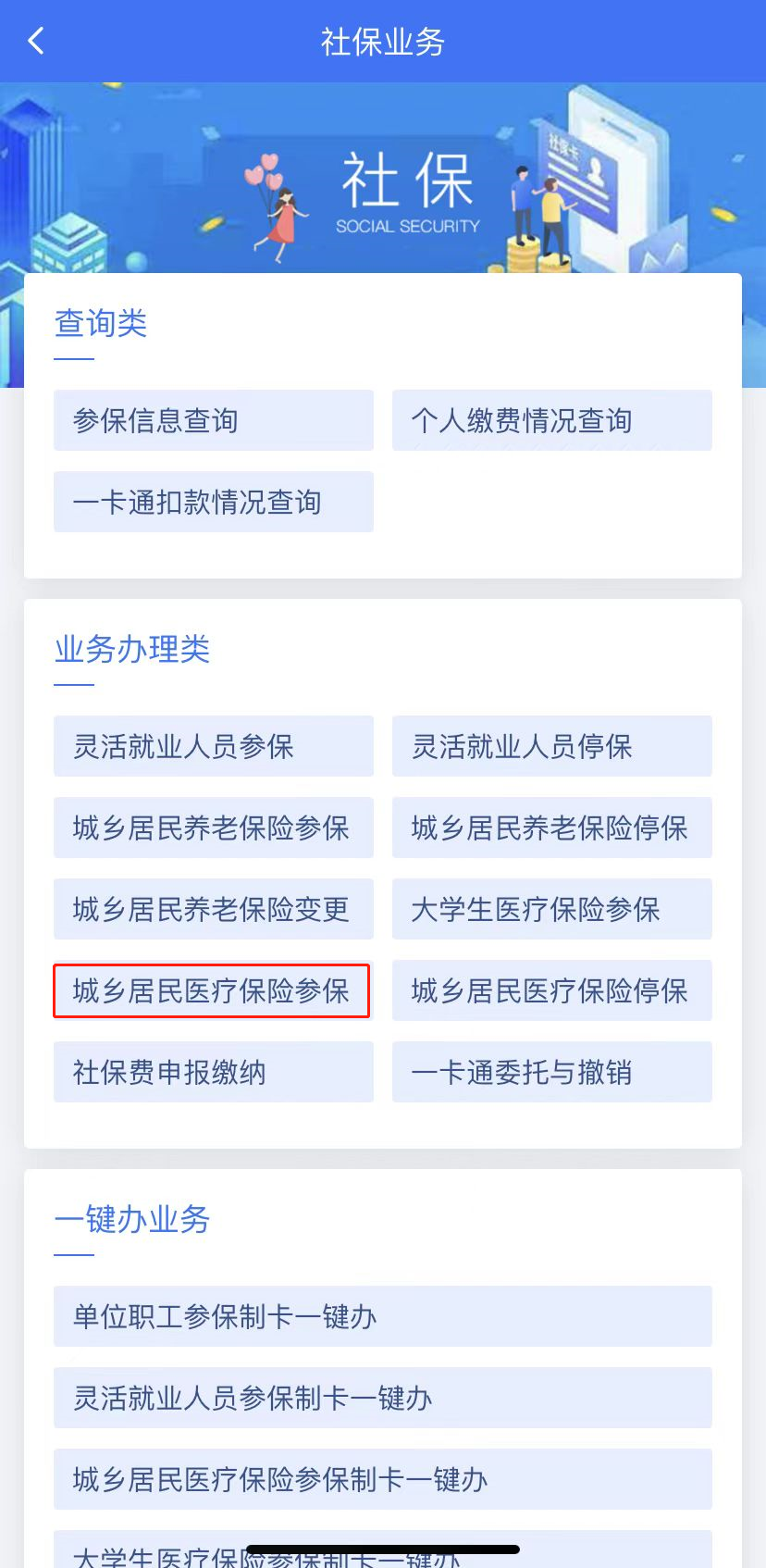
Task: Open 城乡居民养老保险停保
Action: tap(551, 828)
